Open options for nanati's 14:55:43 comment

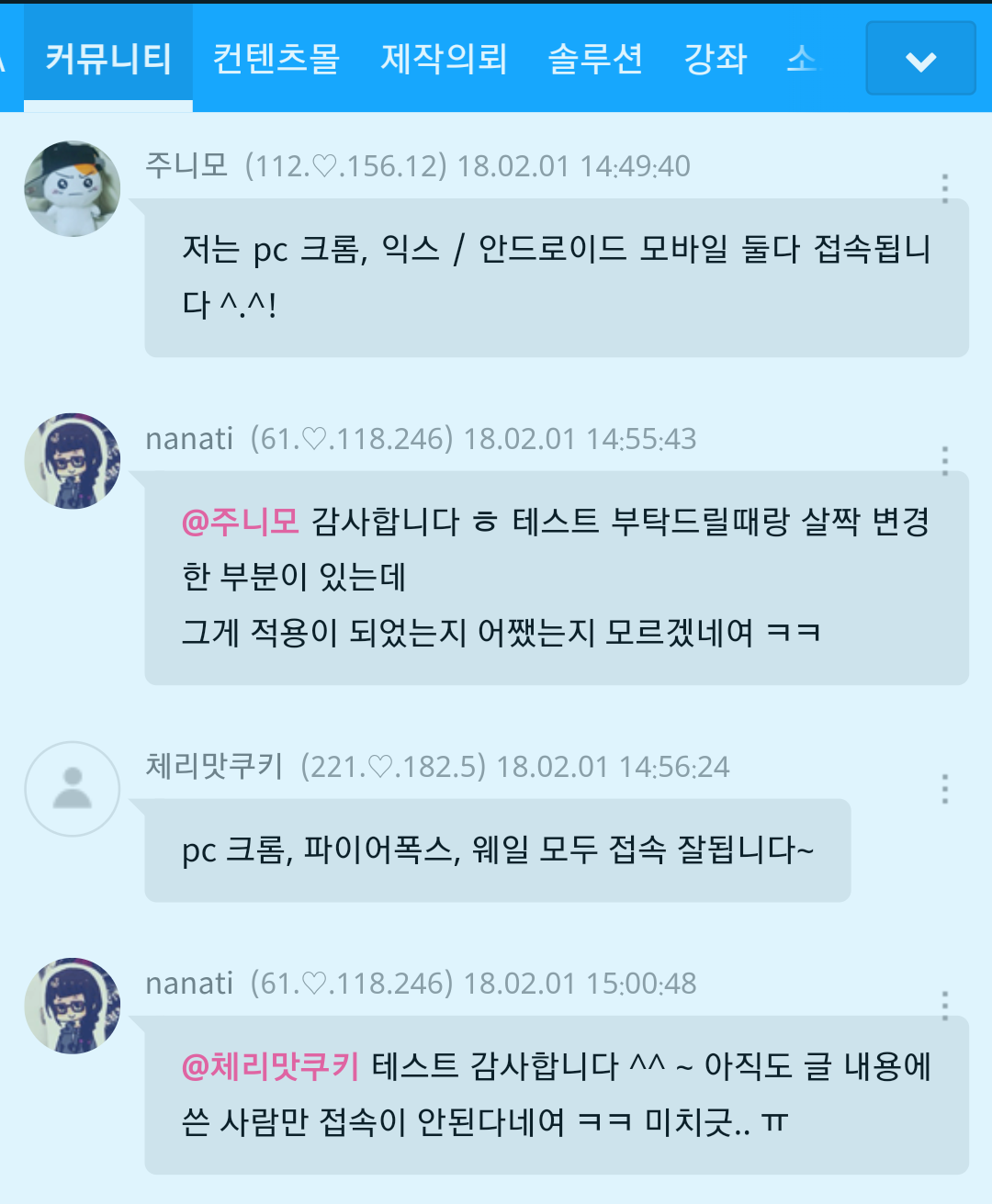(x=944, y=460)
